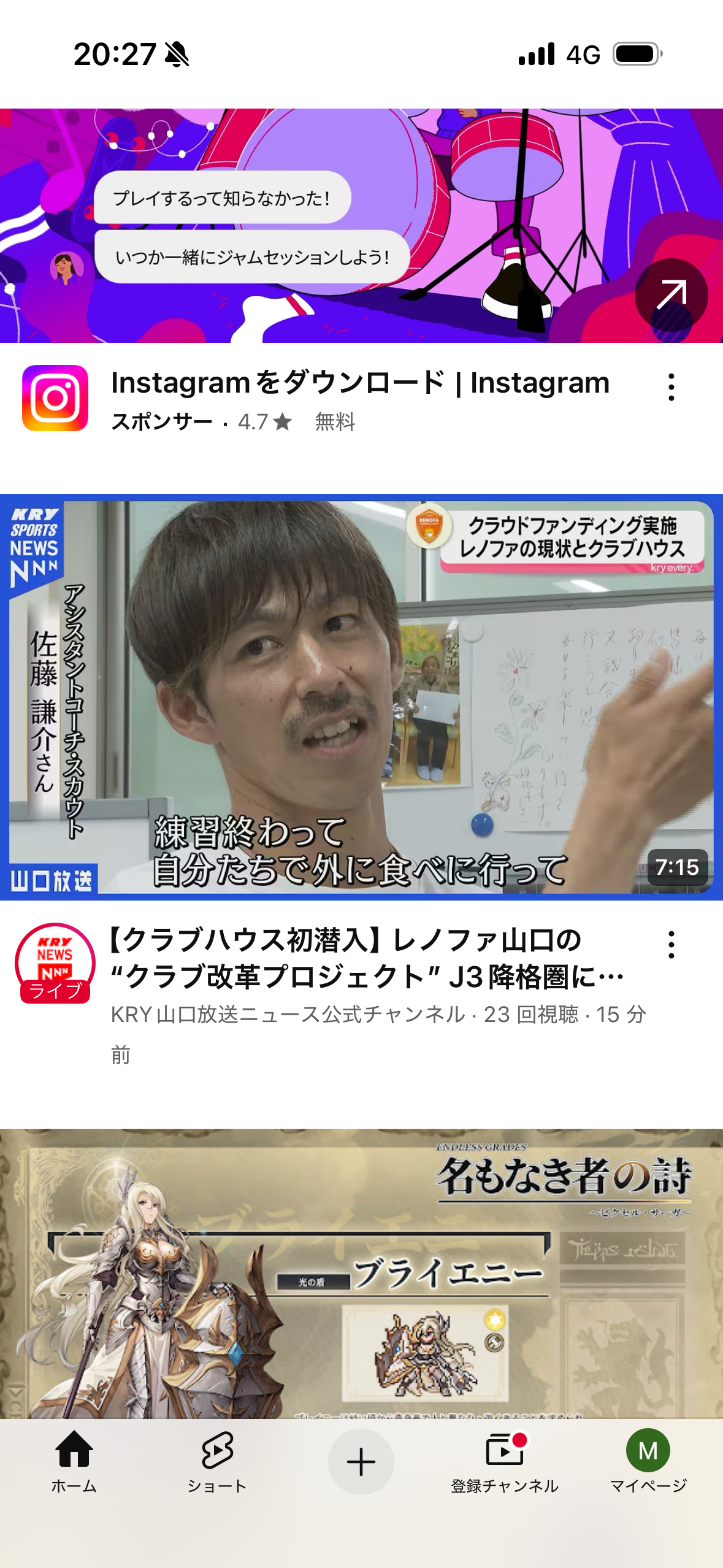
Task: Play the レノファ山口 clubhouse news video
Action: click(362, 697)
